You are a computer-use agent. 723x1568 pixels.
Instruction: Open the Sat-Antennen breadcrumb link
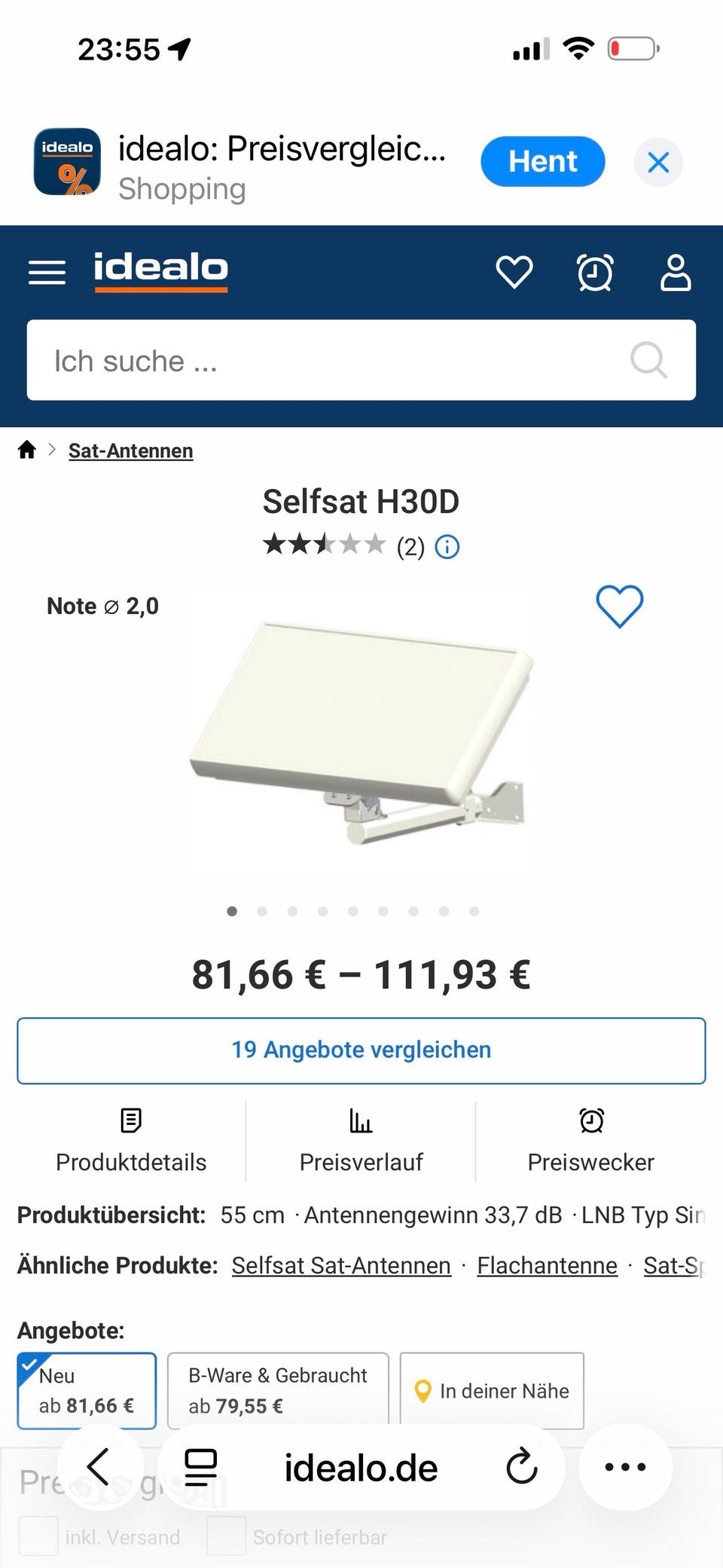(130, 450)
